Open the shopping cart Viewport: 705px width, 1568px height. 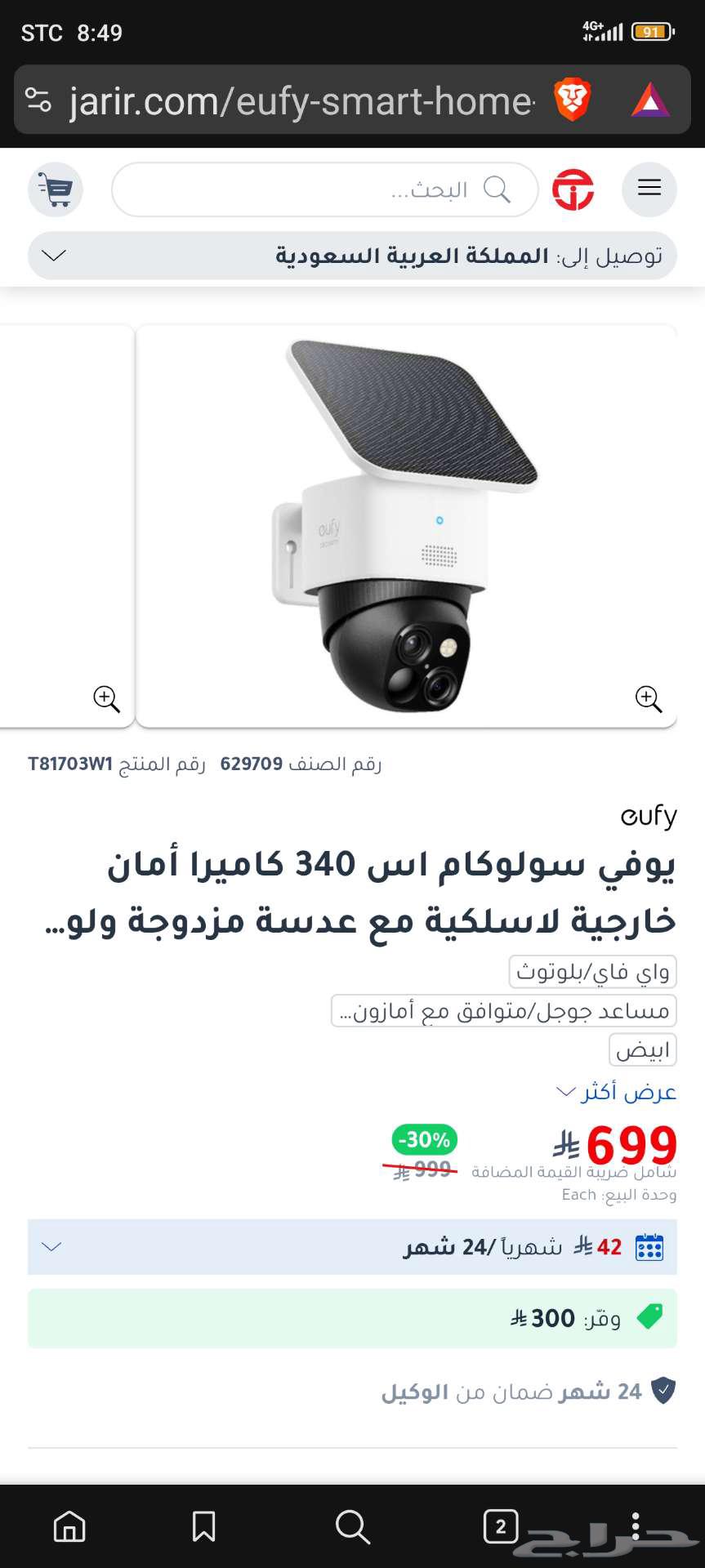coord(55,189)
